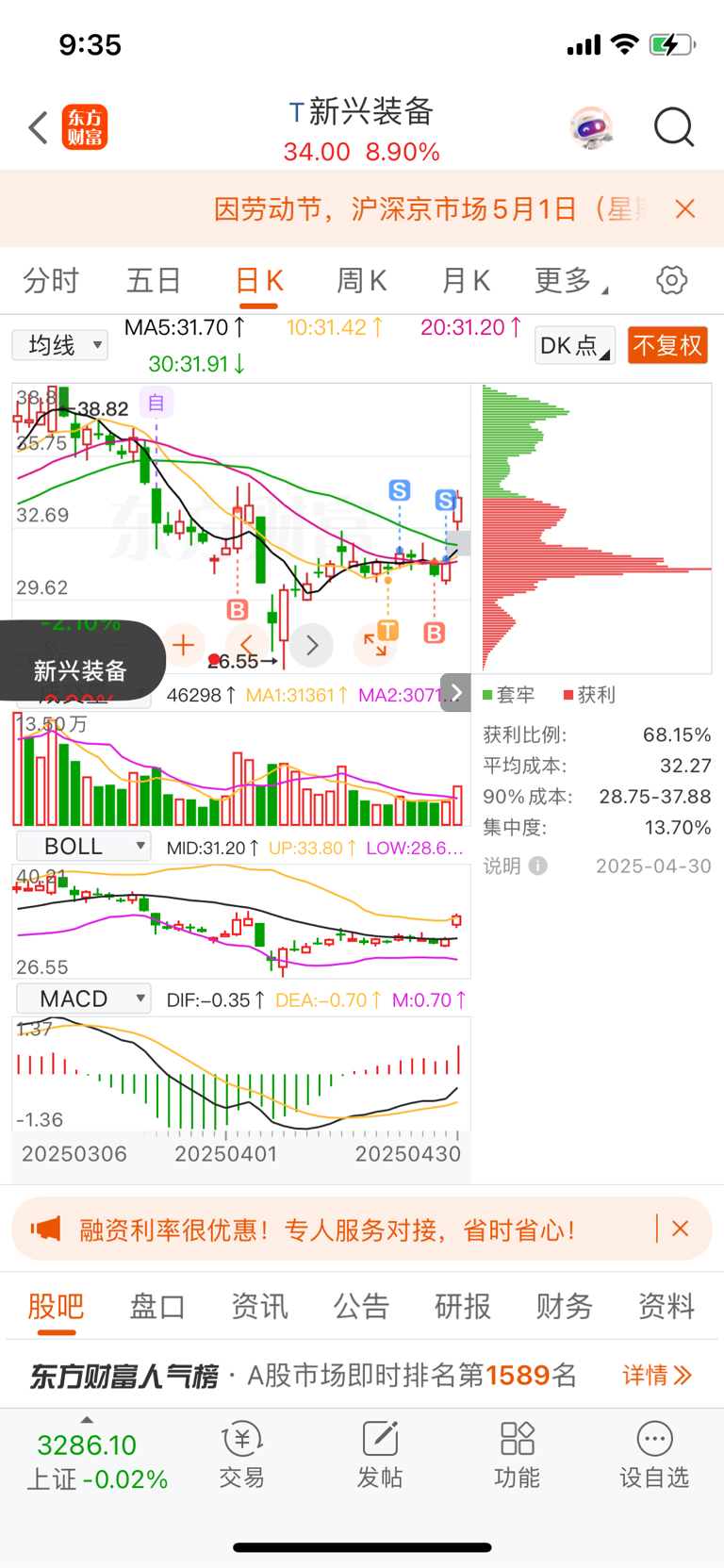Image resolution: width=724 pixels, height=1568 pixels.
Task: Open 交易 in the bottom bar
Action: point(242,1455)
